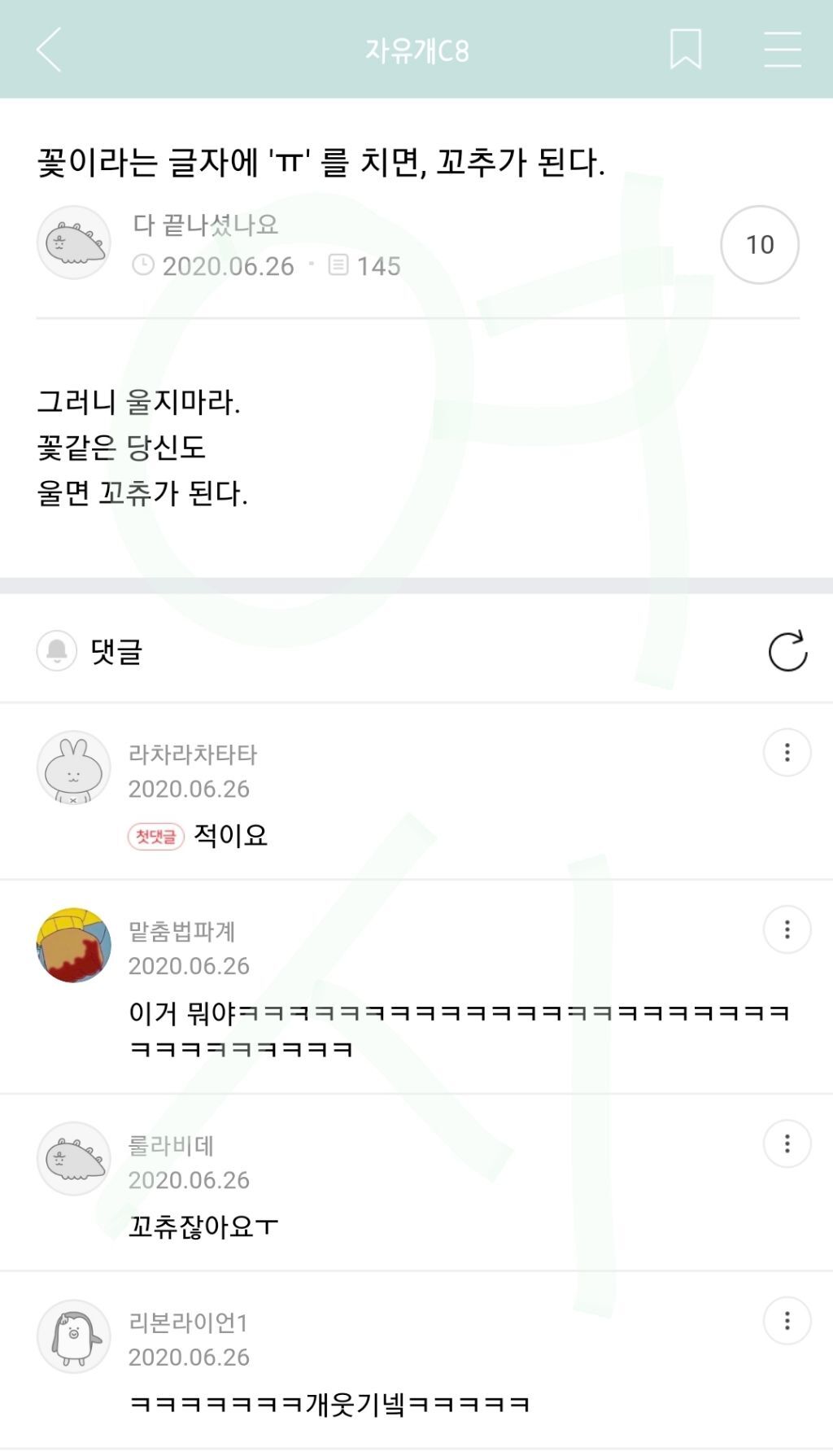
Task: Toggle comment notifications bell
Action: click(57, 650)
